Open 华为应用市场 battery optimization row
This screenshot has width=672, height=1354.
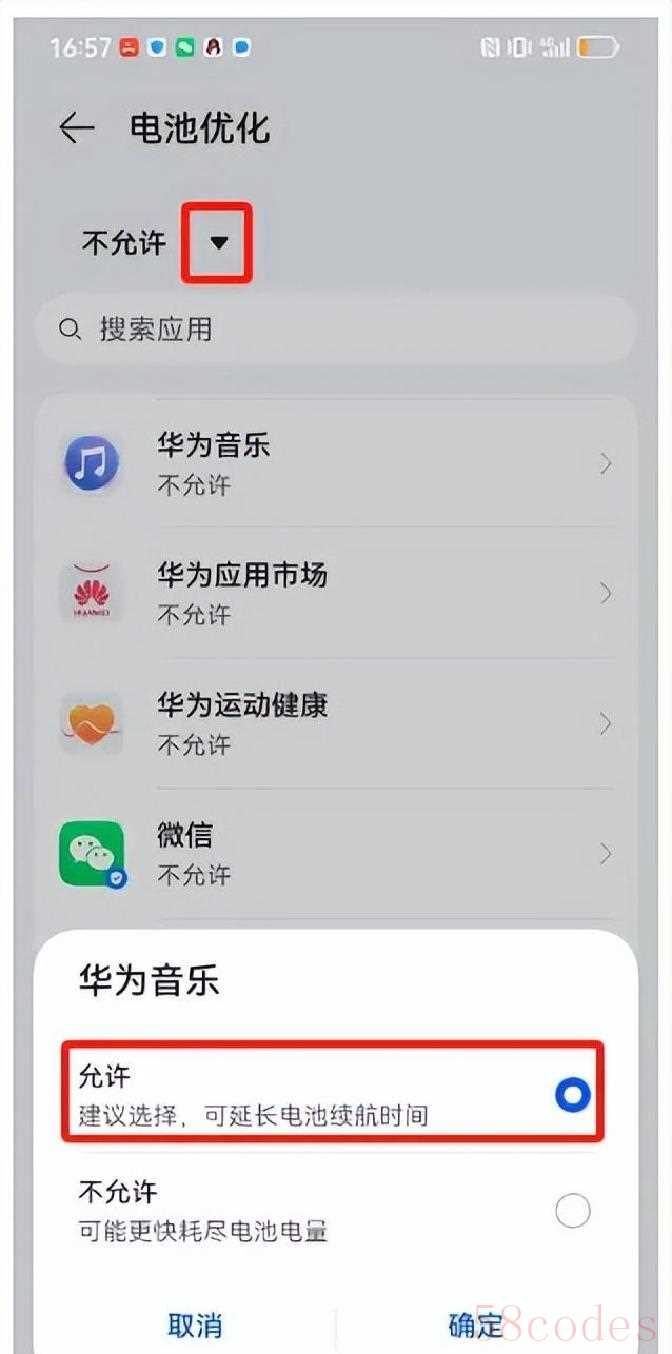pos(336,593)
